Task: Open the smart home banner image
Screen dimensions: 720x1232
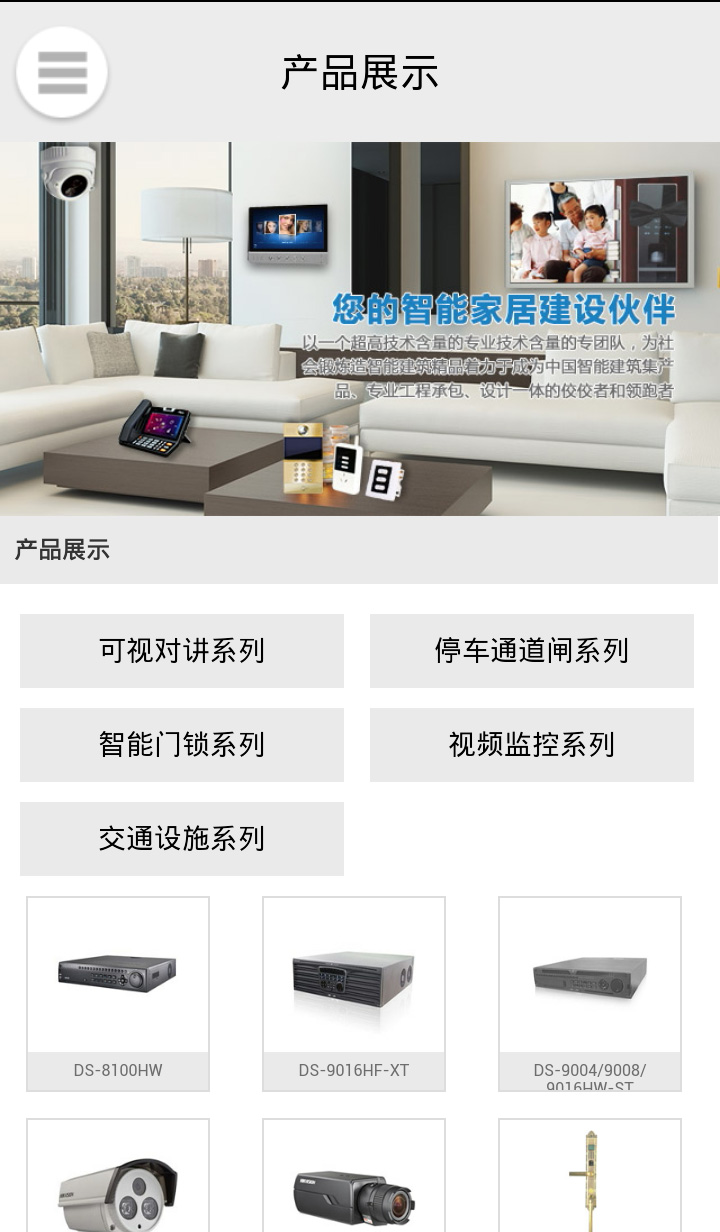Action: pos(360,329)
